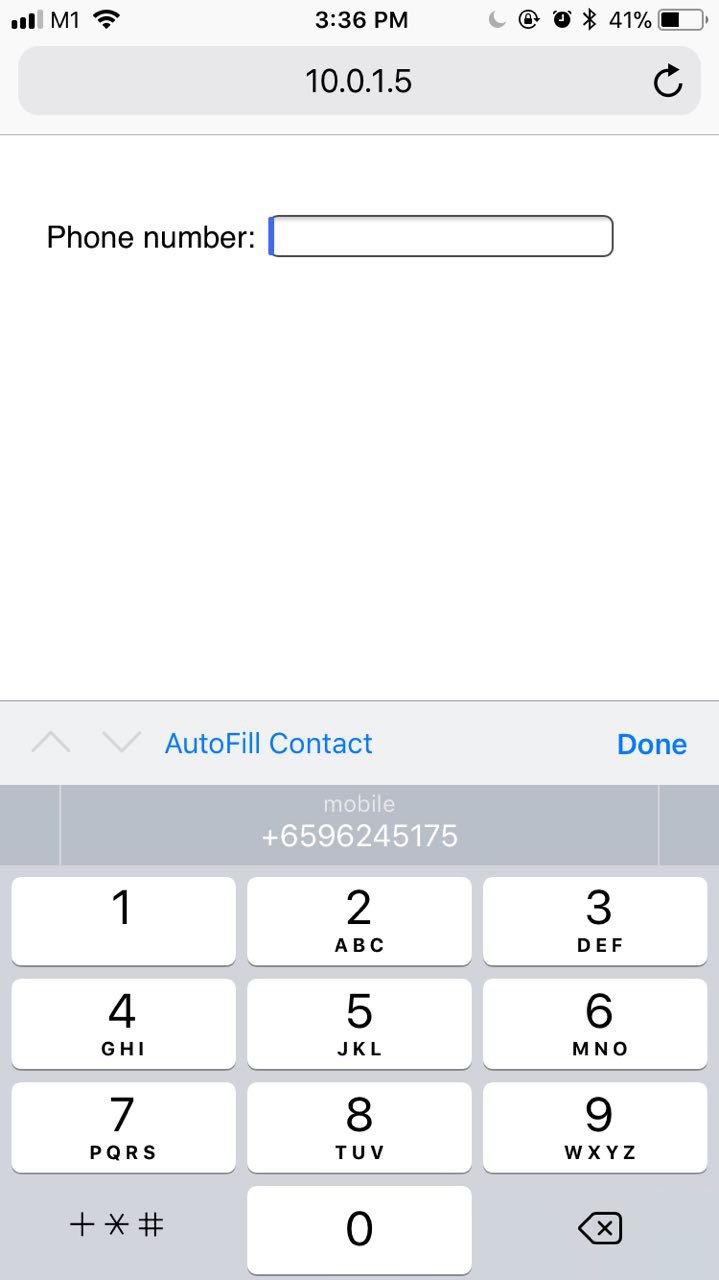Reload the page in Safari
Viewport: 719px width, 1280px height.
click(x=667, y=81)
